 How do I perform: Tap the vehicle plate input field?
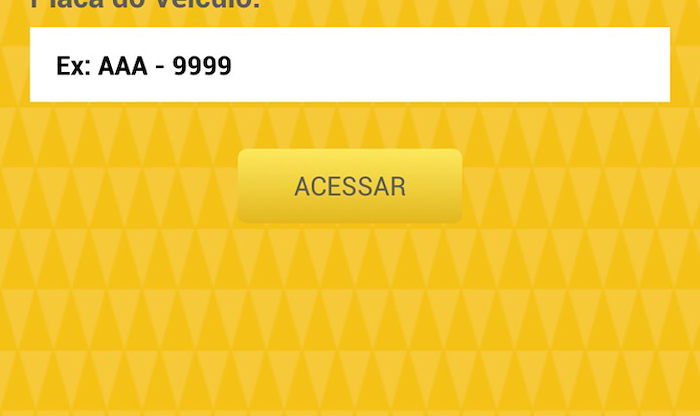click(x=349, y=65)
